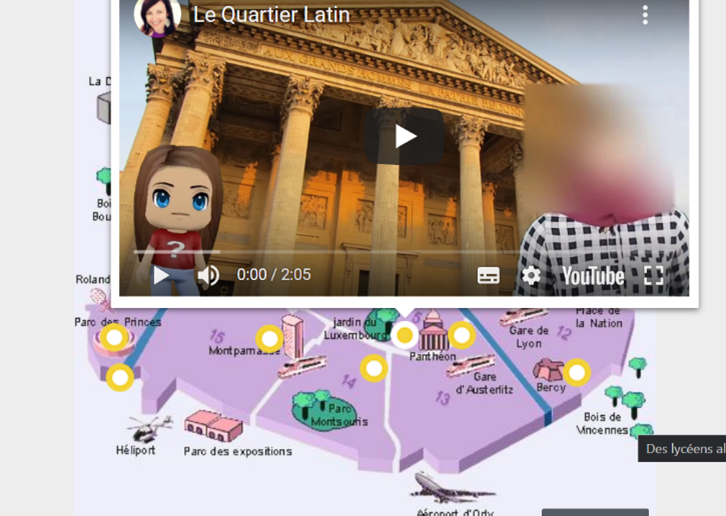Select the hotspot above Parc Montsouris
The width and height of the screenshot is (726, 516).
[374, 369]
